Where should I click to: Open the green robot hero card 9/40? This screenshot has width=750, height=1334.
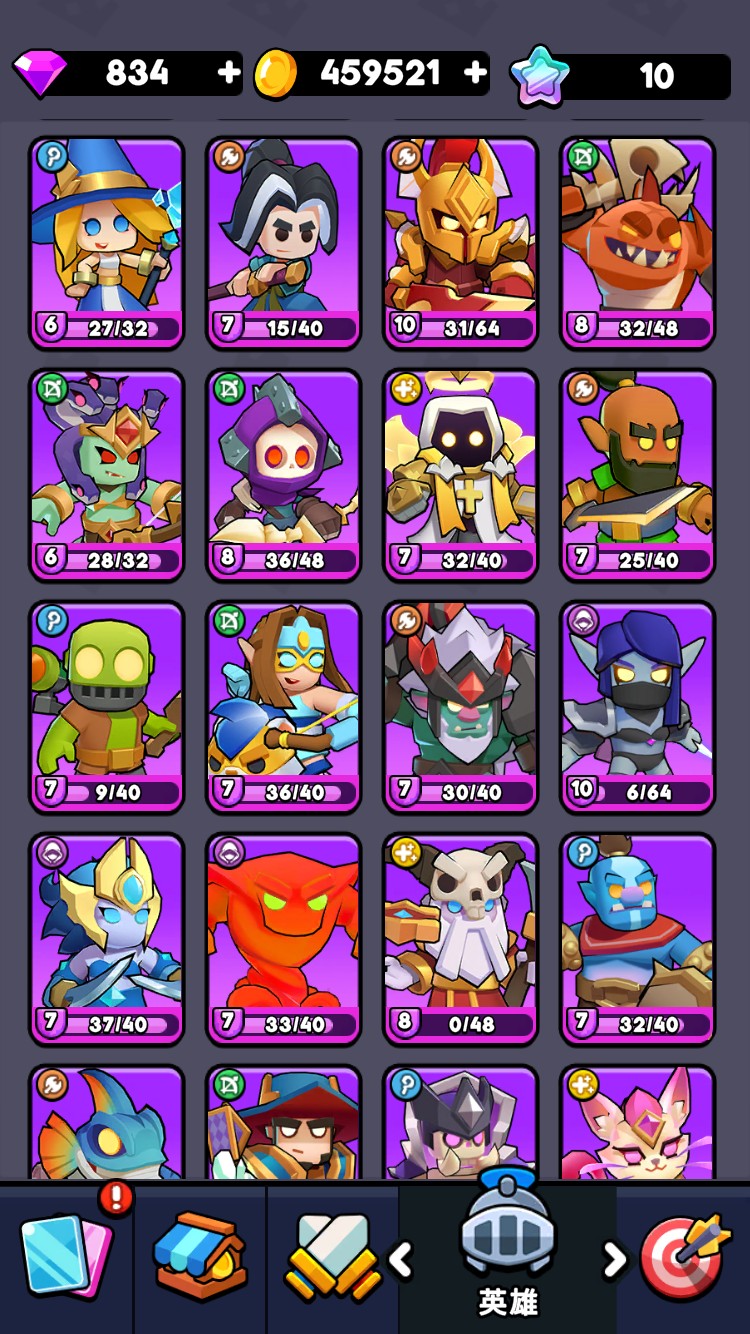click(107, 705)
